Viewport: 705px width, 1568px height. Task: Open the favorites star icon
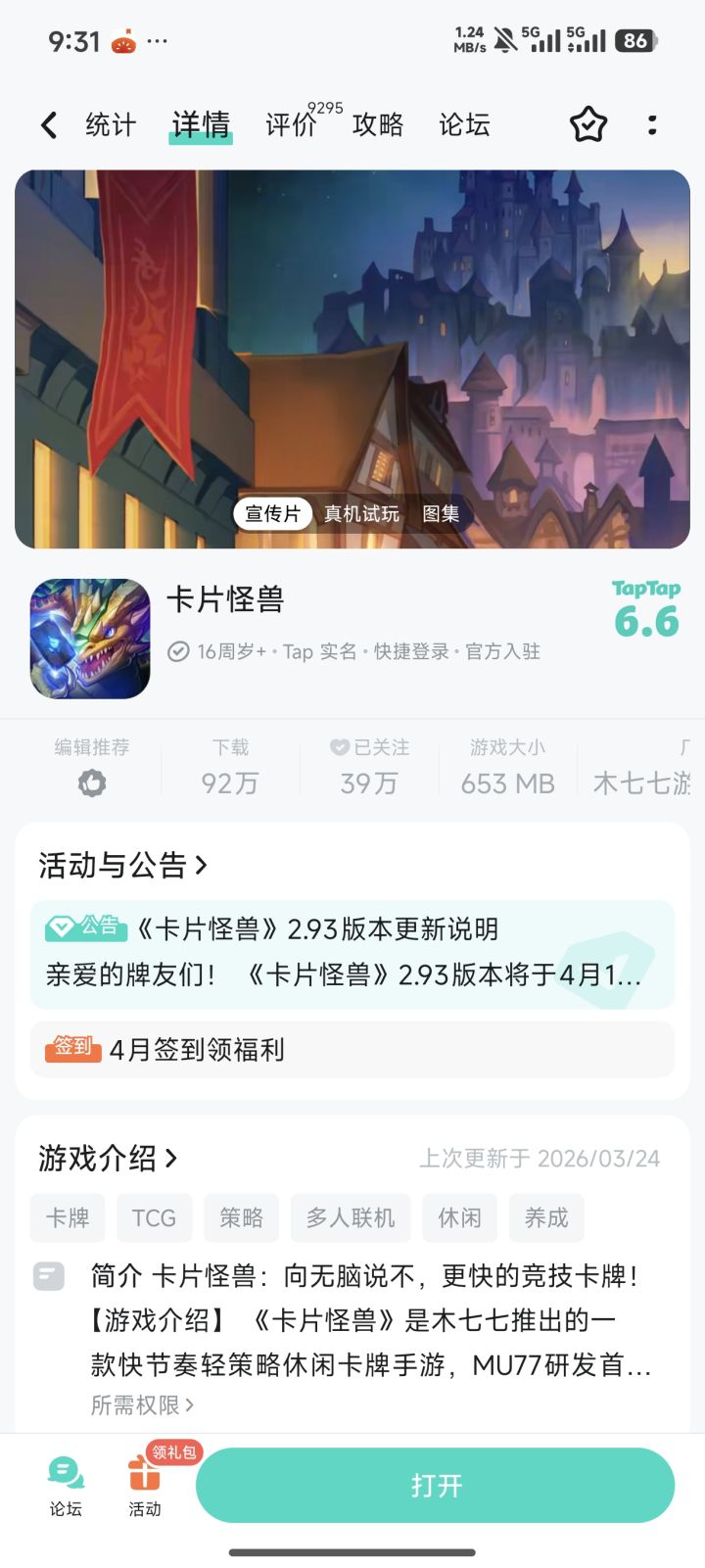[587, 125]
